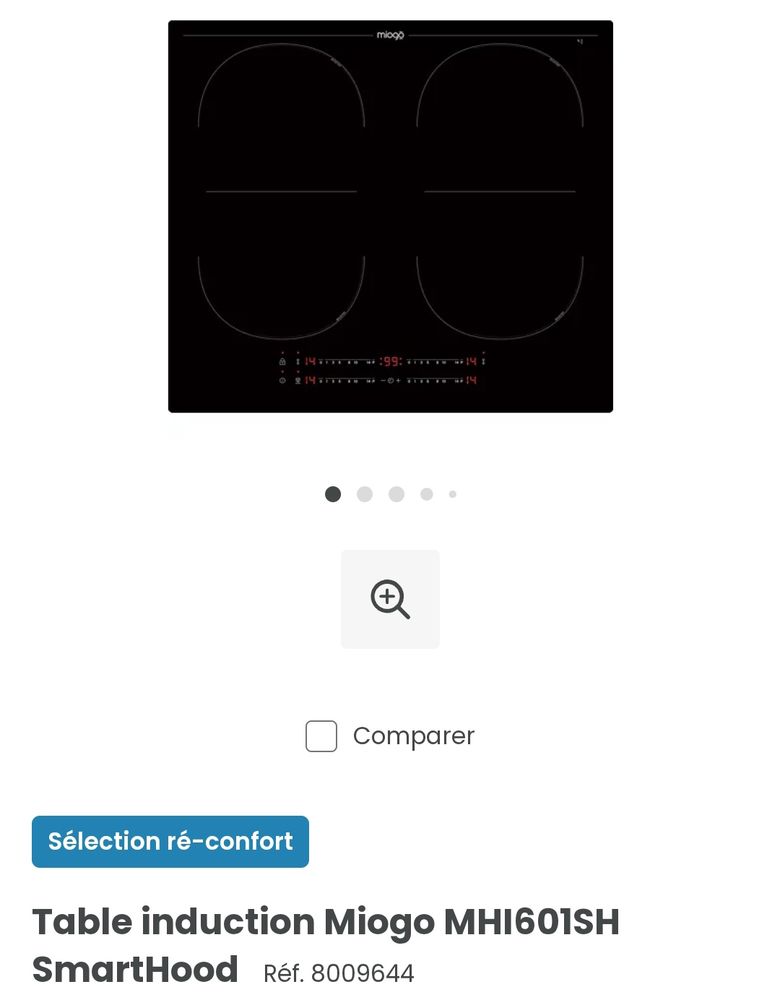Jump to the fourth image carousel dot
The width and height of the screenshot is (780, 1000).
[427, 494]
